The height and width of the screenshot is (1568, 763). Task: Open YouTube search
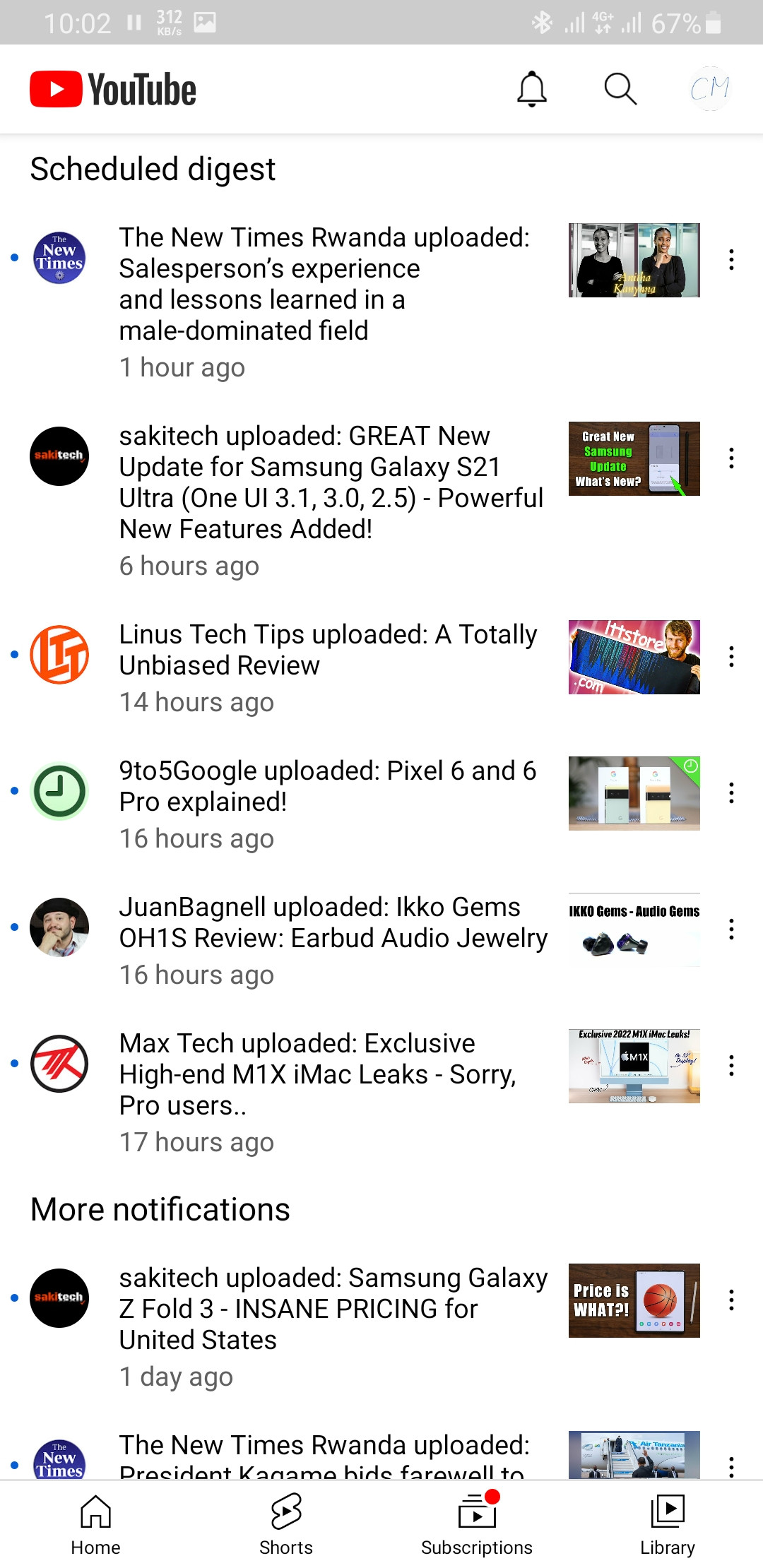coord(620,89)
